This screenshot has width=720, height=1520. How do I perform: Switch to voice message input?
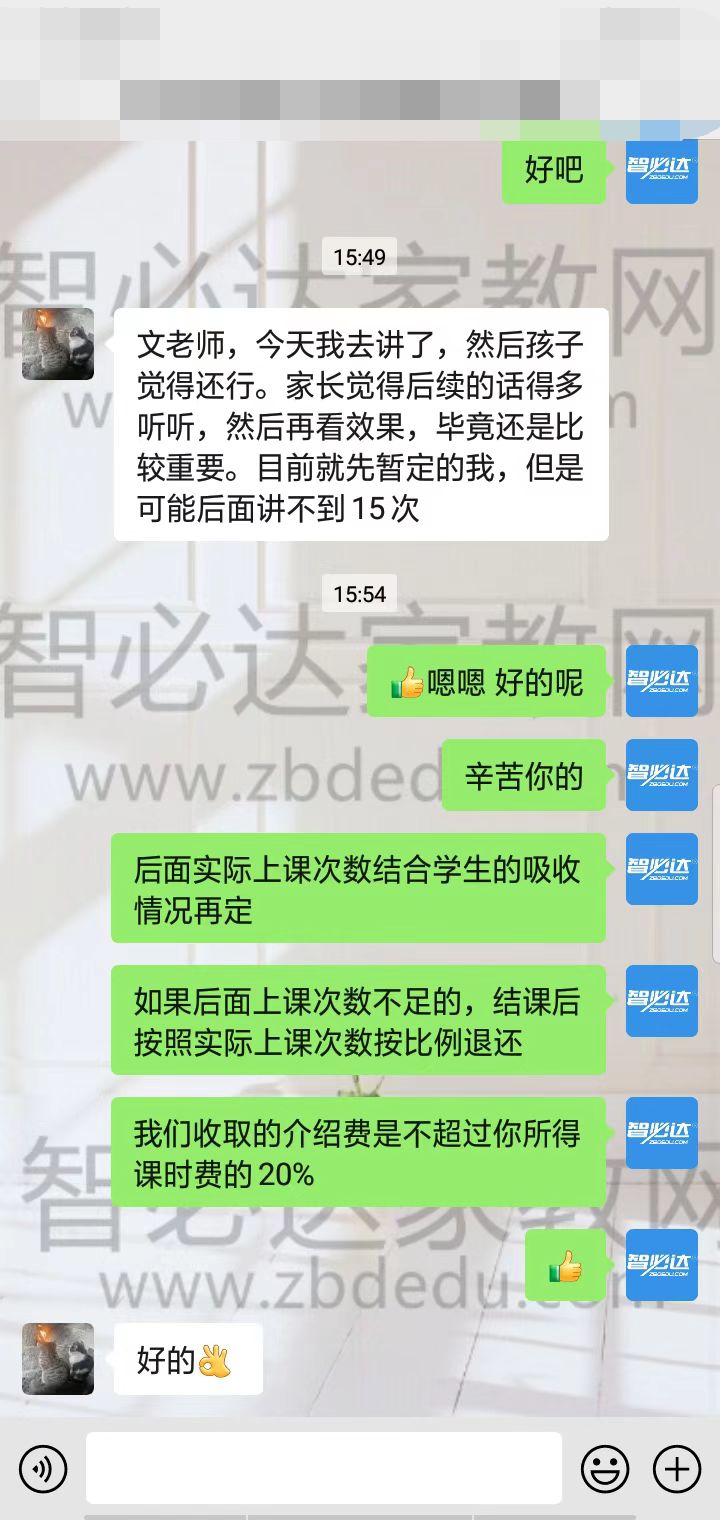[x=43, y=1468]
